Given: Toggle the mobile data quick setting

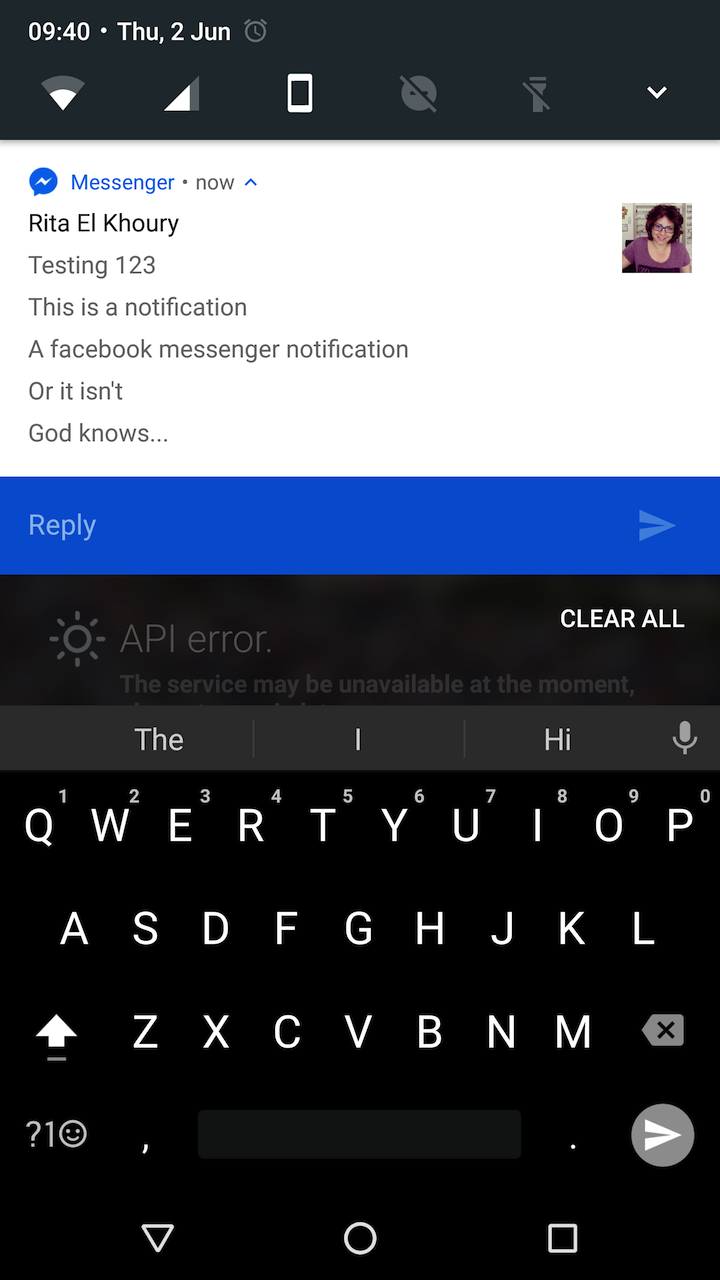Looking at the screenshot, I should [181, 94].
